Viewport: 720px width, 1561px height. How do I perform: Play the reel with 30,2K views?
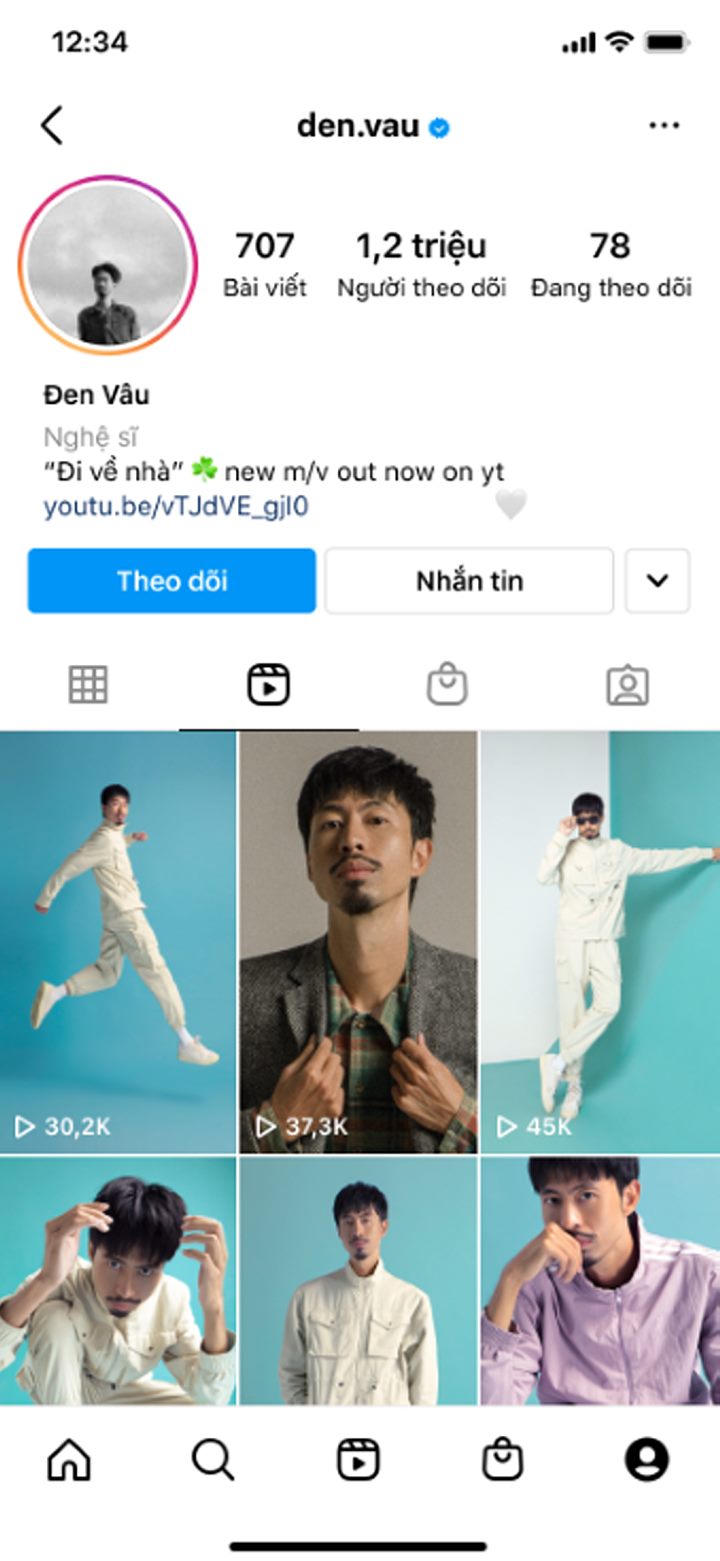coord(118,940)
